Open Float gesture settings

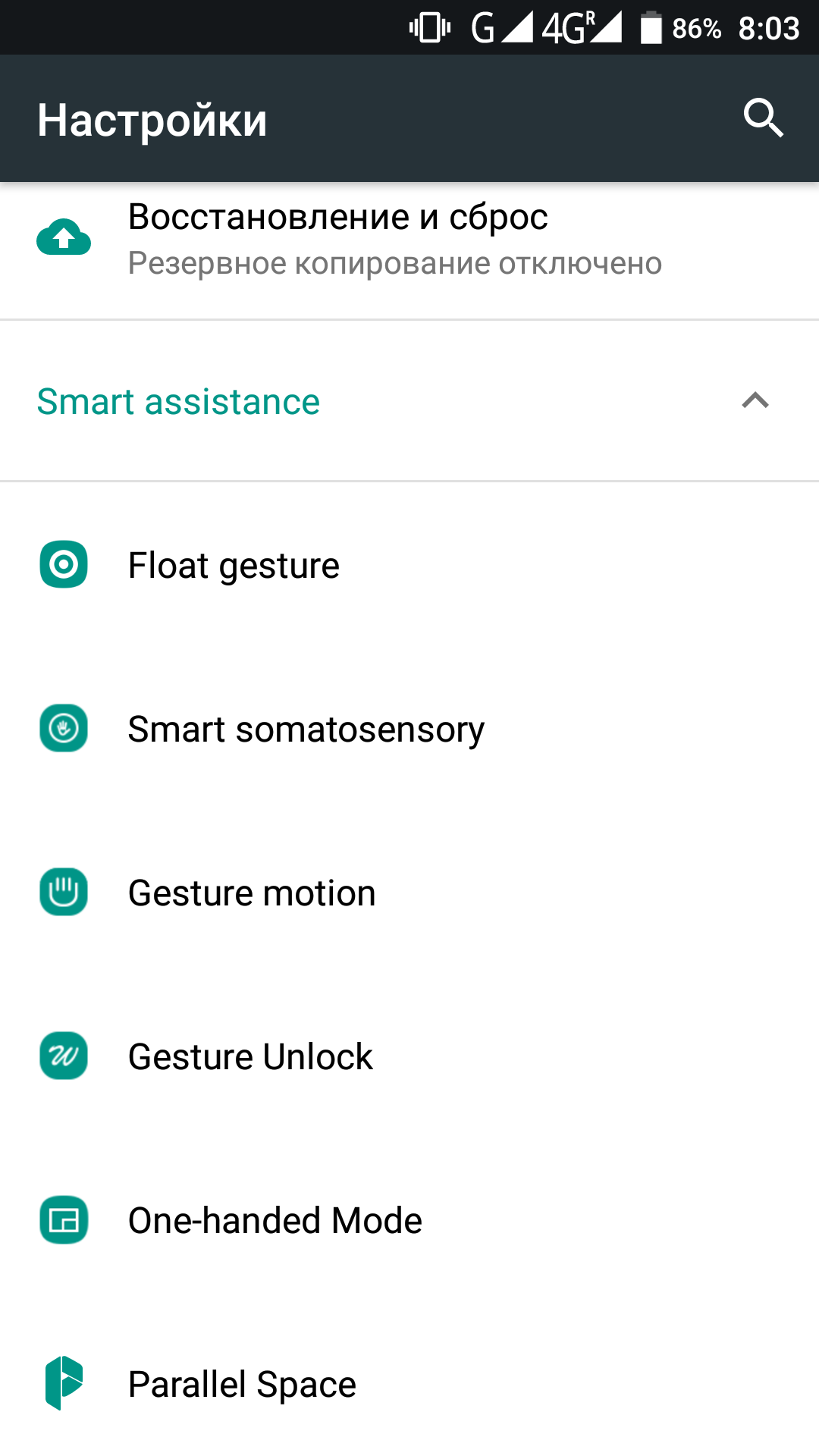pos(409,565)
